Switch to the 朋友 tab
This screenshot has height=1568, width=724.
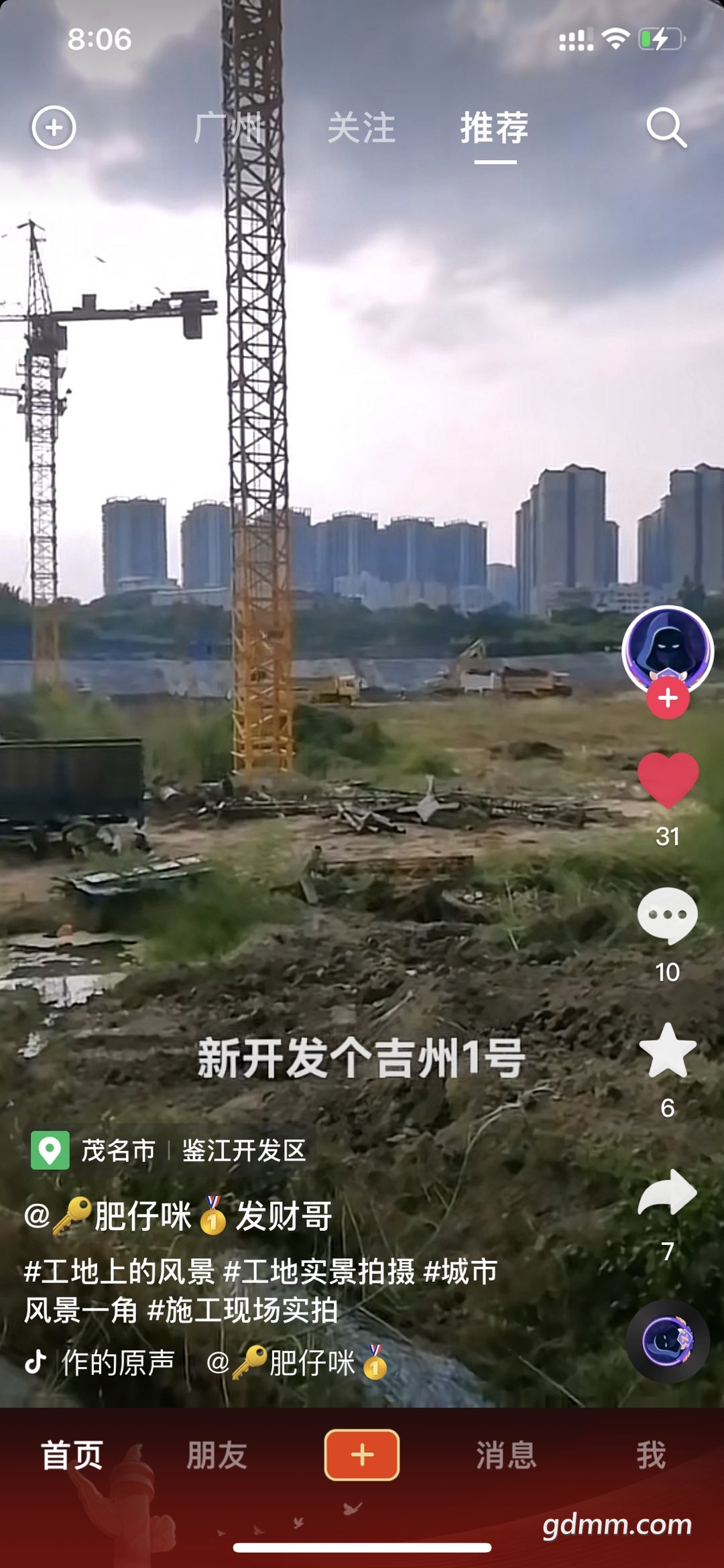point(217,1455)
